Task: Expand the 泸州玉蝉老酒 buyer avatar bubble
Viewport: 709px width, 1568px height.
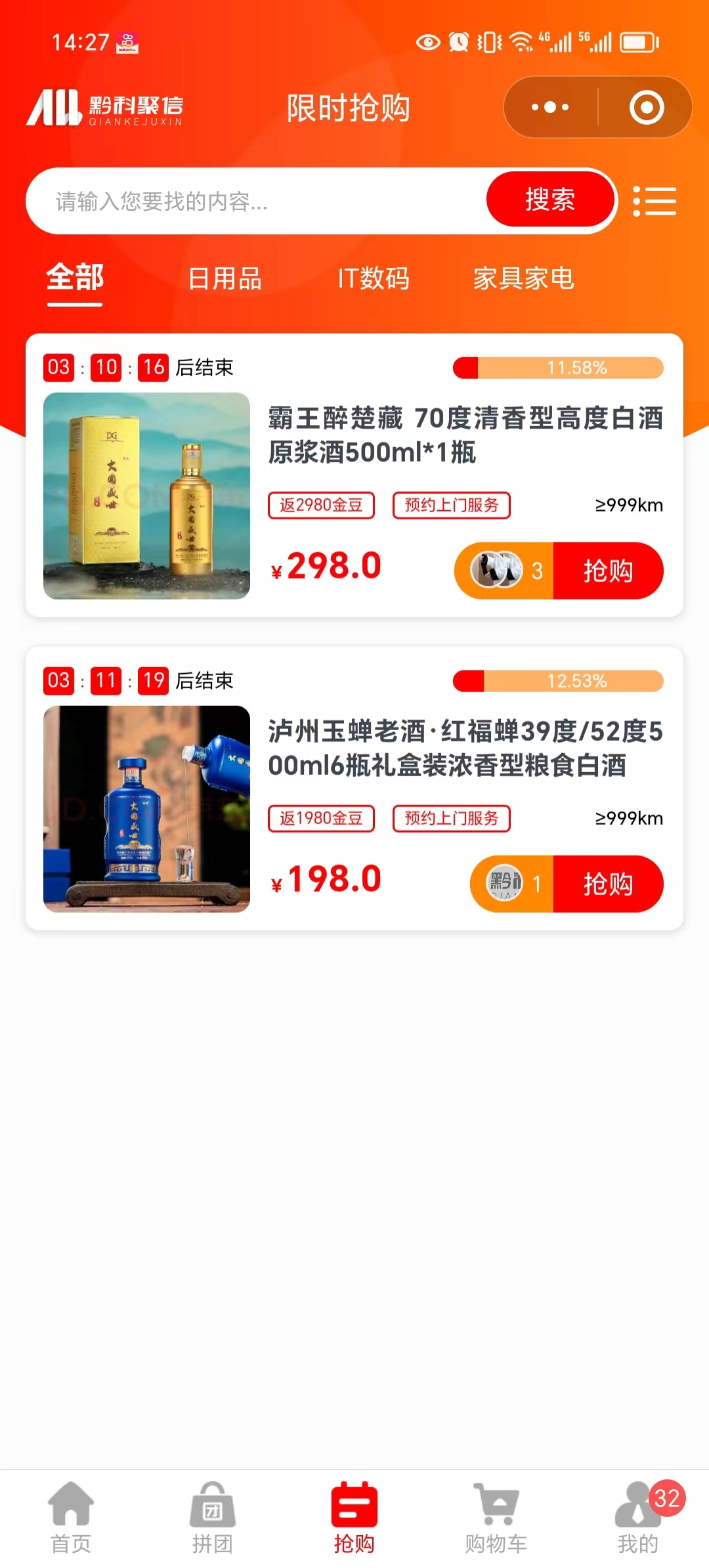Action: coord(504,884)
